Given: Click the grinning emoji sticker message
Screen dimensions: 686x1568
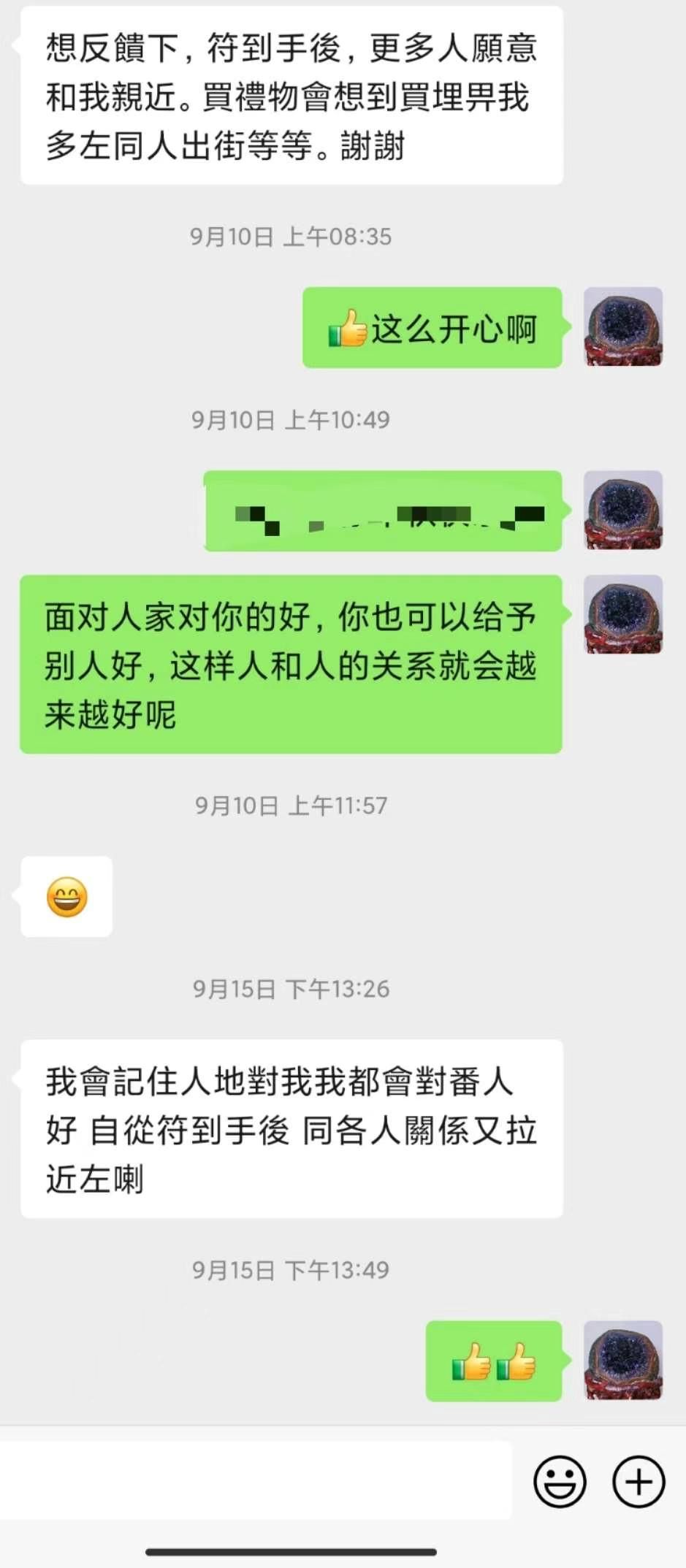Looking at the screenshot, I should [x=66, y=897].
